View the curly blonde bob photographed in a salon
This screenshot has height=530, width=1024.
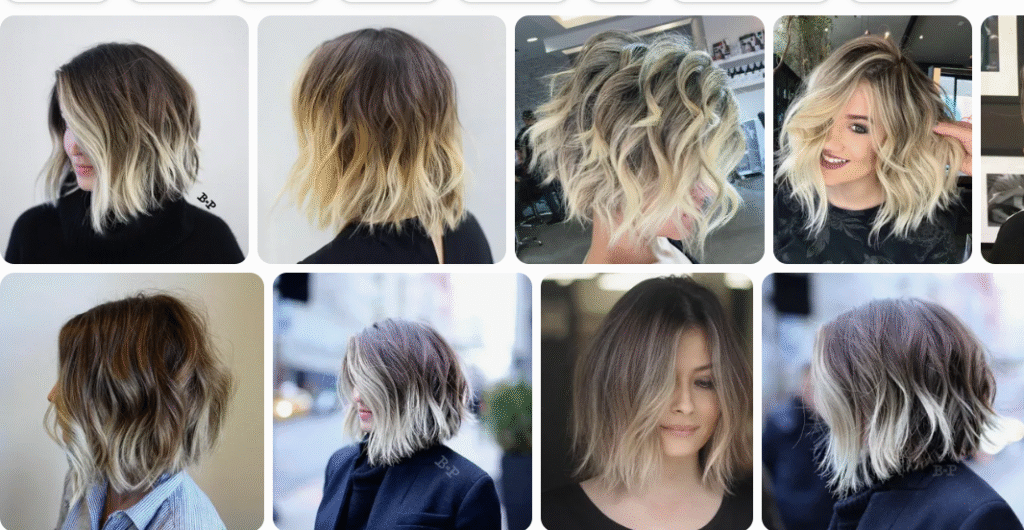pos(639,140)
